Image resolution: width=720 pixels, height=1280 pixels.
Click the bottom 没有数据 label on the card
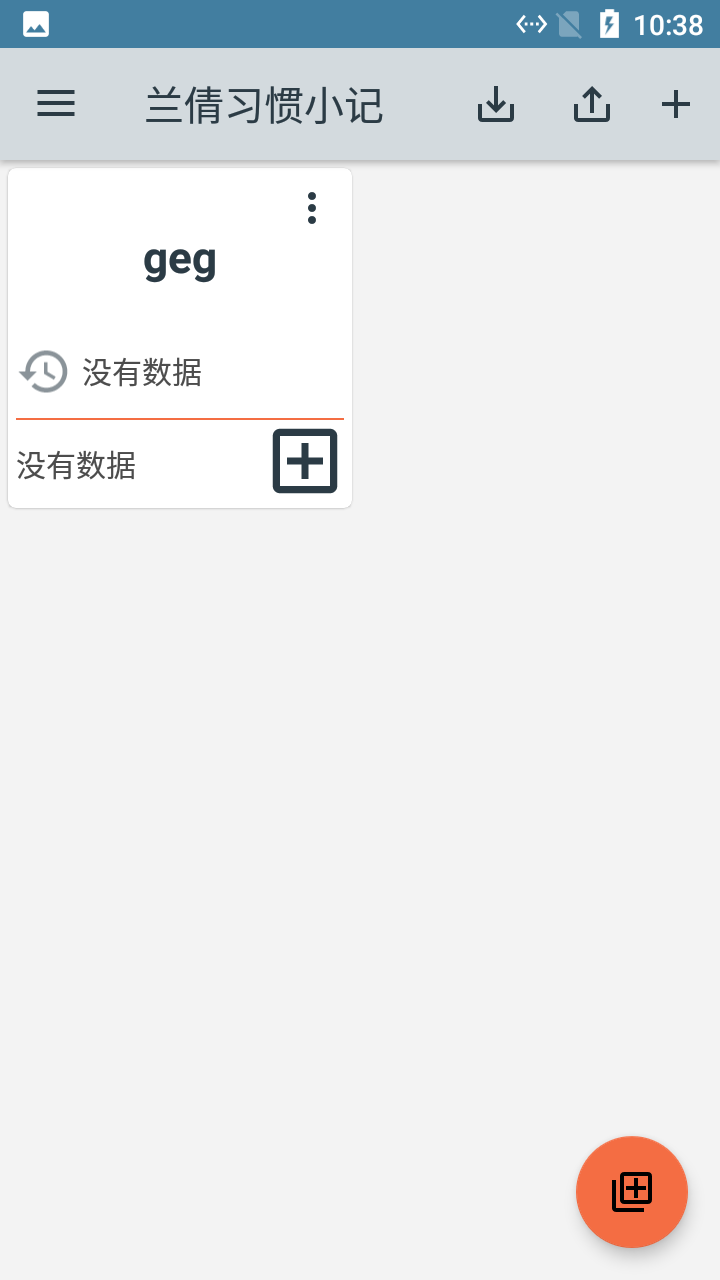75,465
